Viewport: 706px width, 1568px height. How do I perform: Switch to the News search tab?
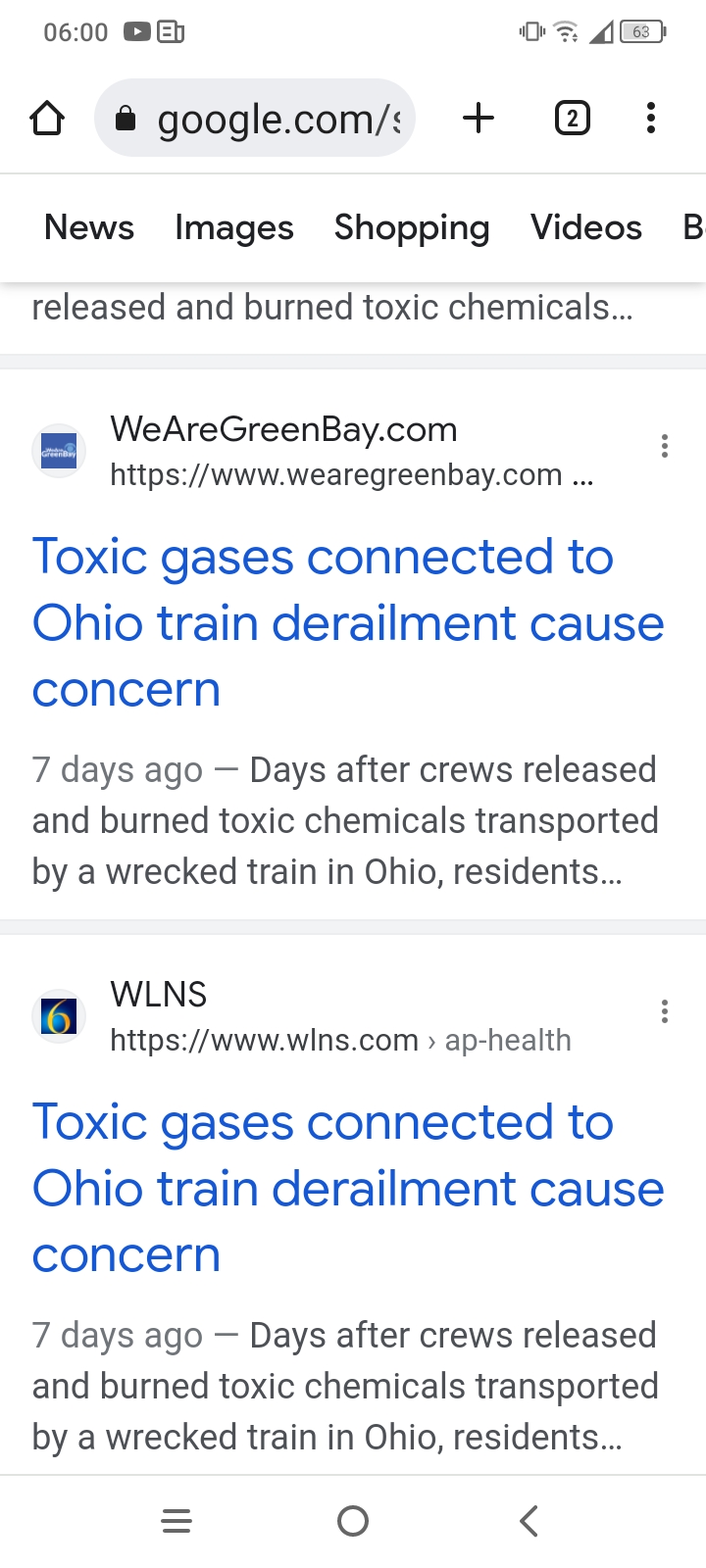(x=89, y=227)
